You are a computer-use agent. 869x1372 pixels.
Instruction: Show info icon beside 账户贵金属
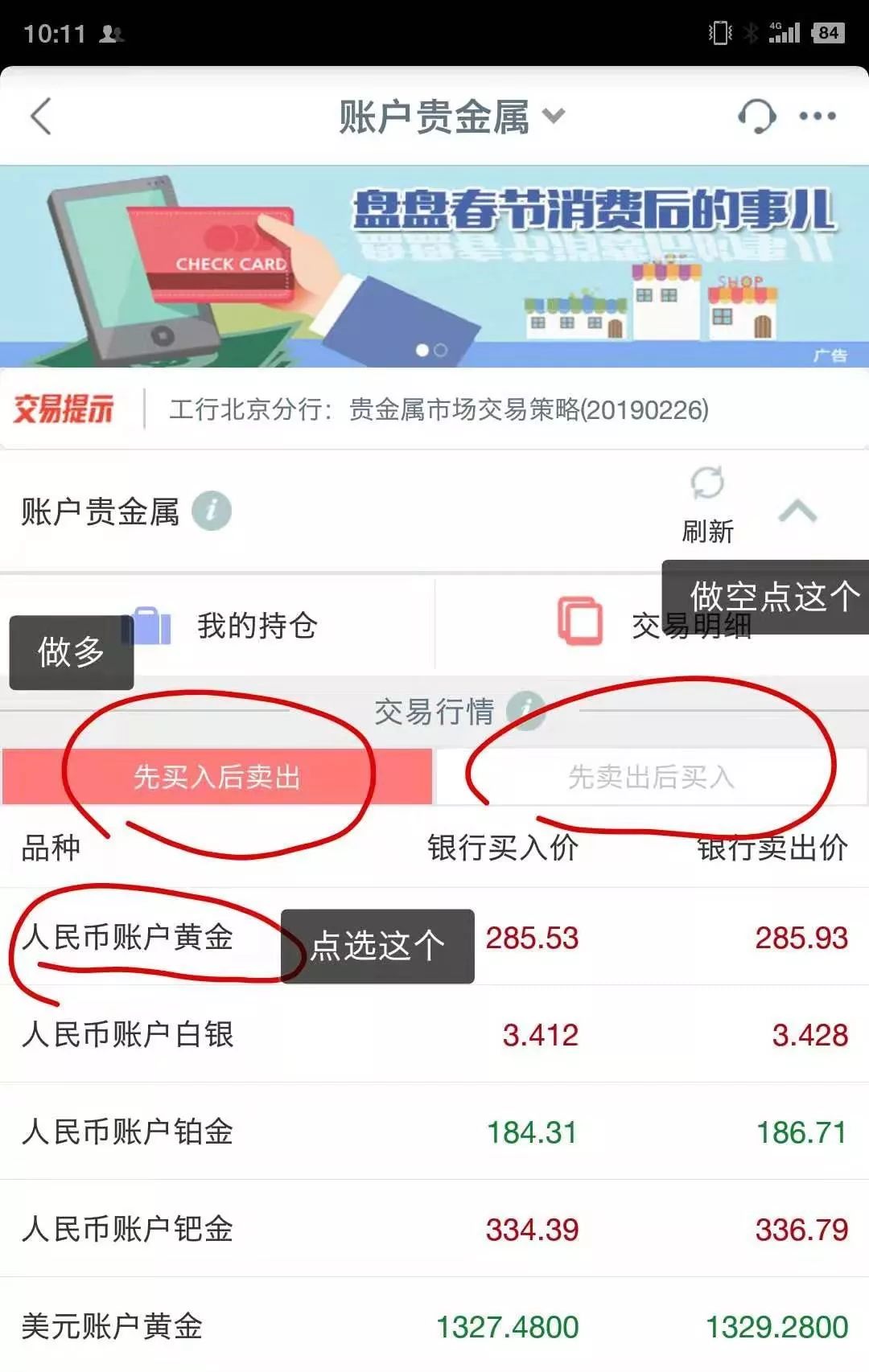coord(212,511)
